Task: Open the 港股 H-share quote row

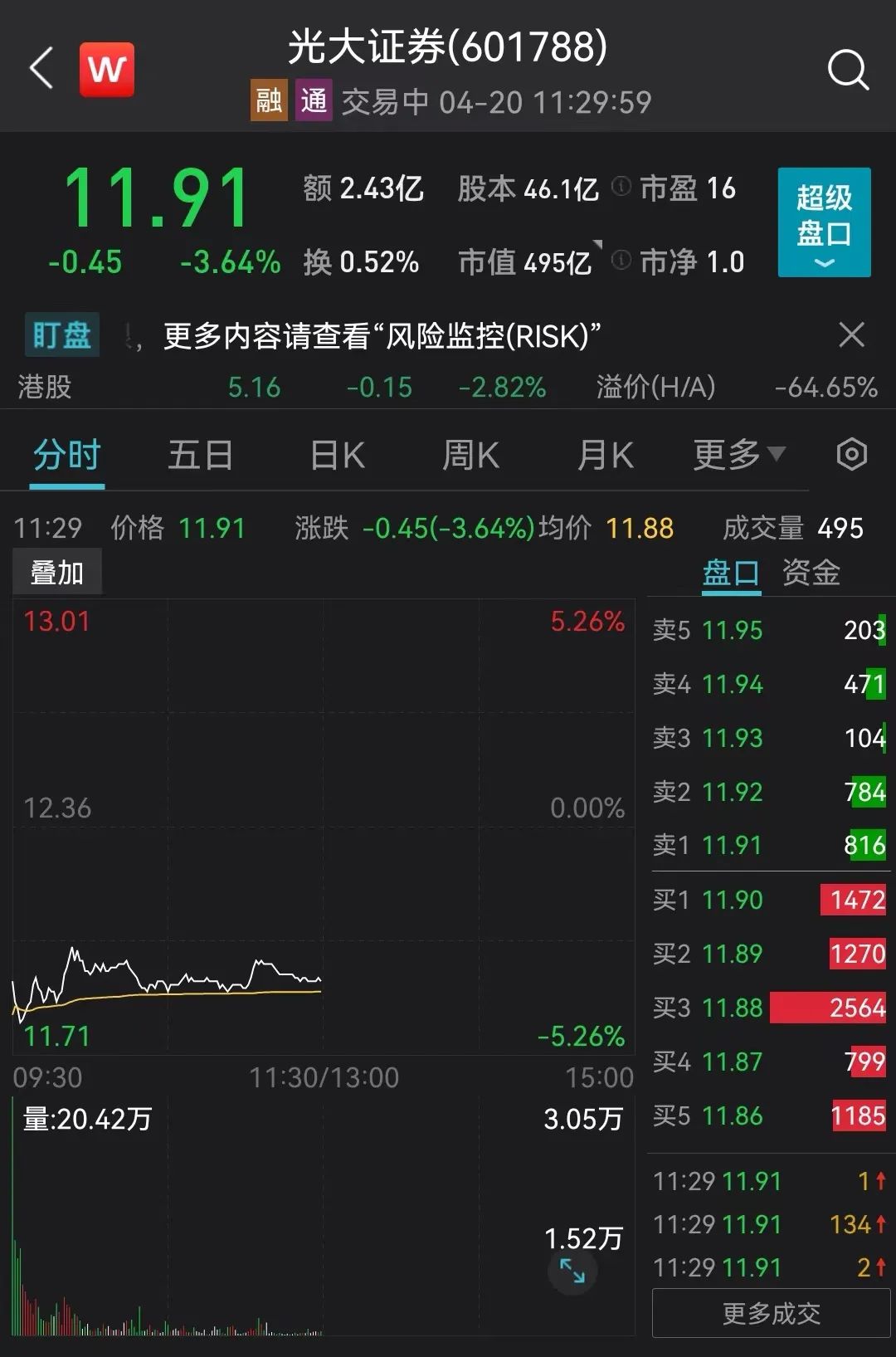Action: 448,387
